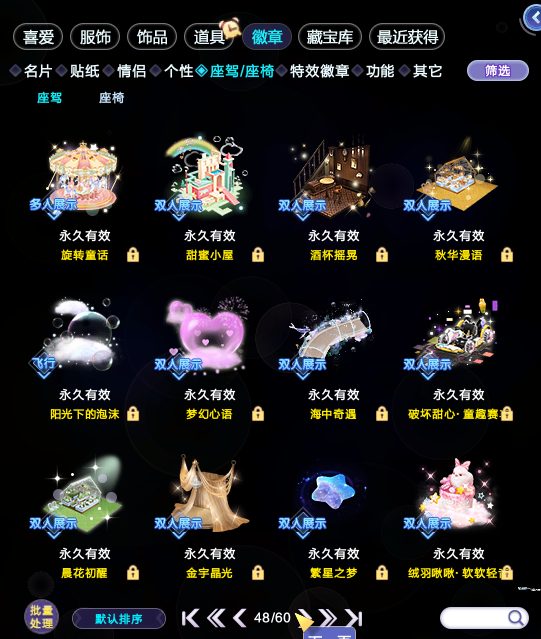Screen dimensions: 541x639
Task: Open the 最近获得 tab
Action: coord(407,37)
